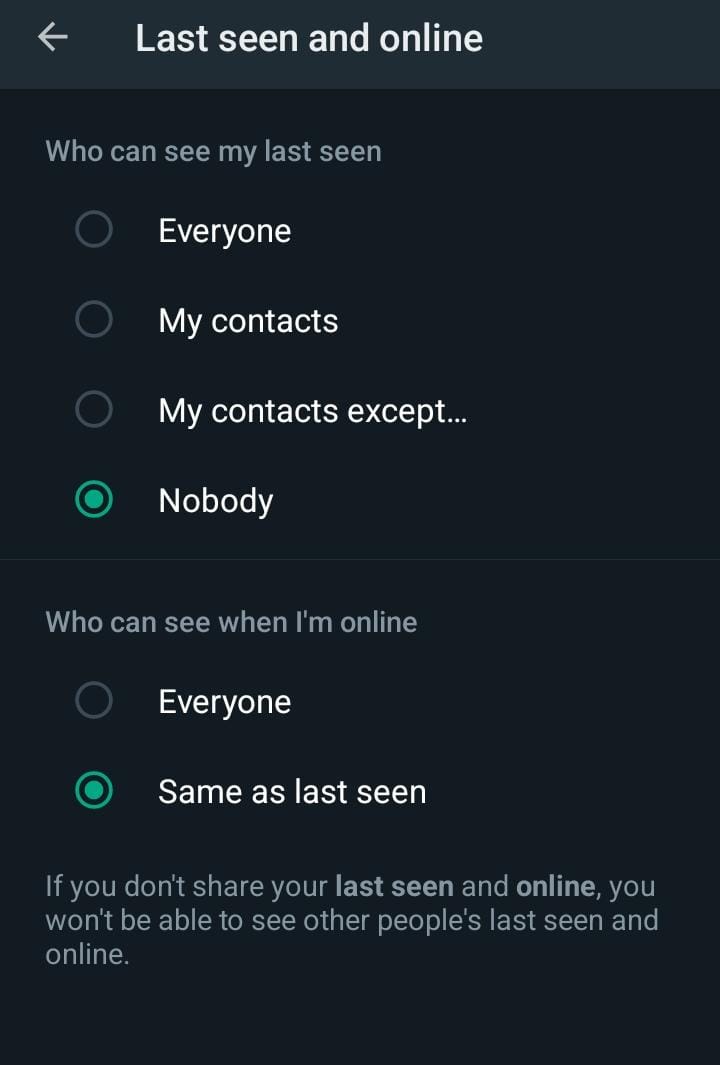Tap the Everyone label in last seen section

224,229
